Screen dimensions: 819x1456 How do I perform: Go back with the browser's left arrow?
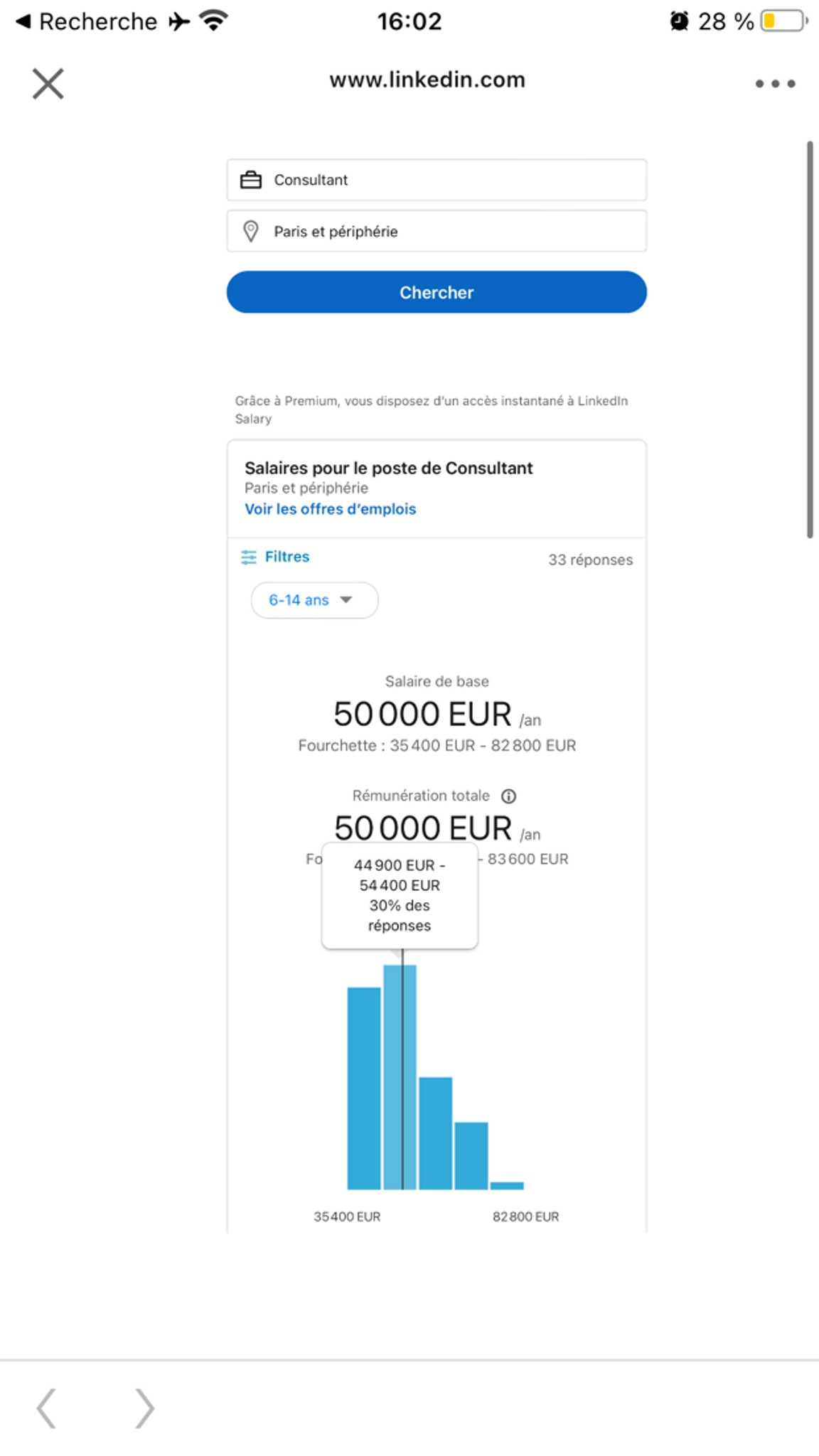46,1408
